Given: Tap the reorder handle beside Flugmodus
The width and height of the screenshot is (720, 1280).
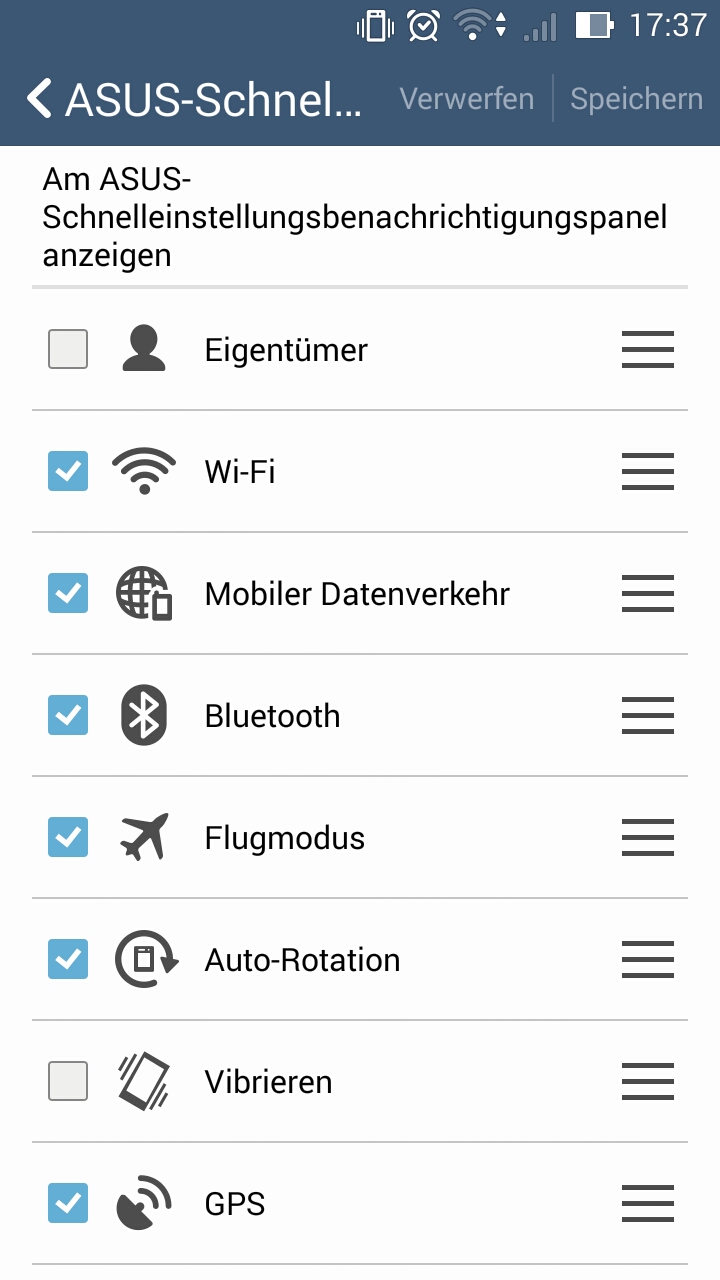Looking at the screenshot, I should coord(647,837).
